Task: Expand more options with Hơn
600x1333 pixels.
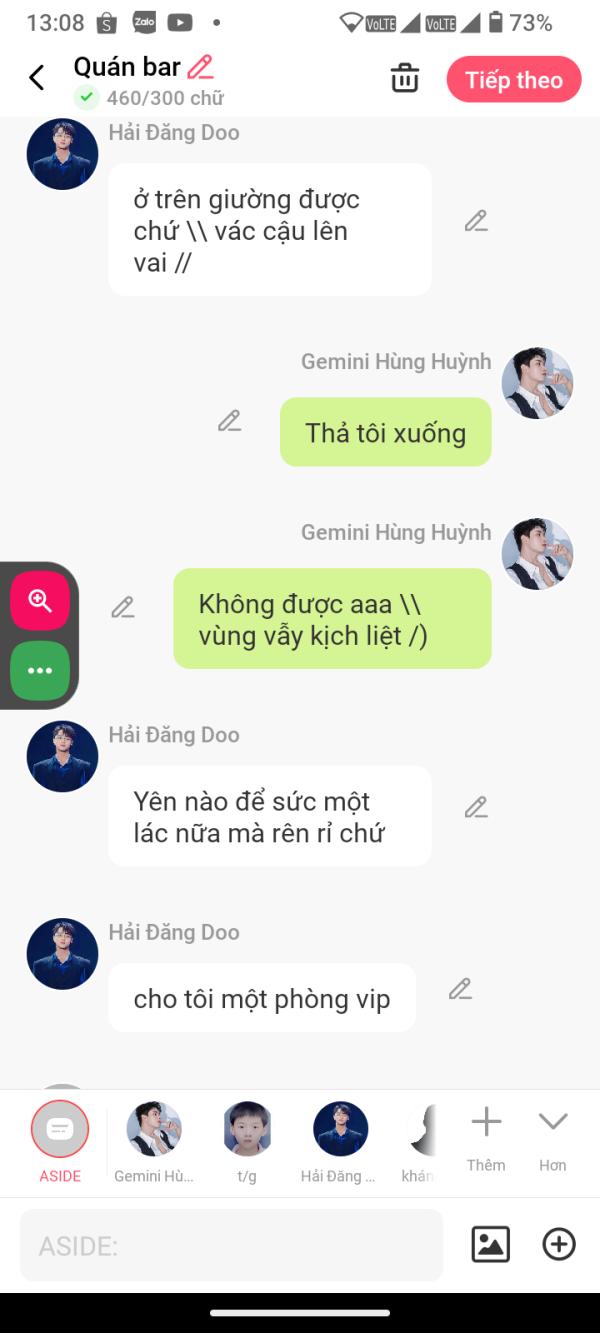Action: pyautogui.click(x=553, y=1139)
